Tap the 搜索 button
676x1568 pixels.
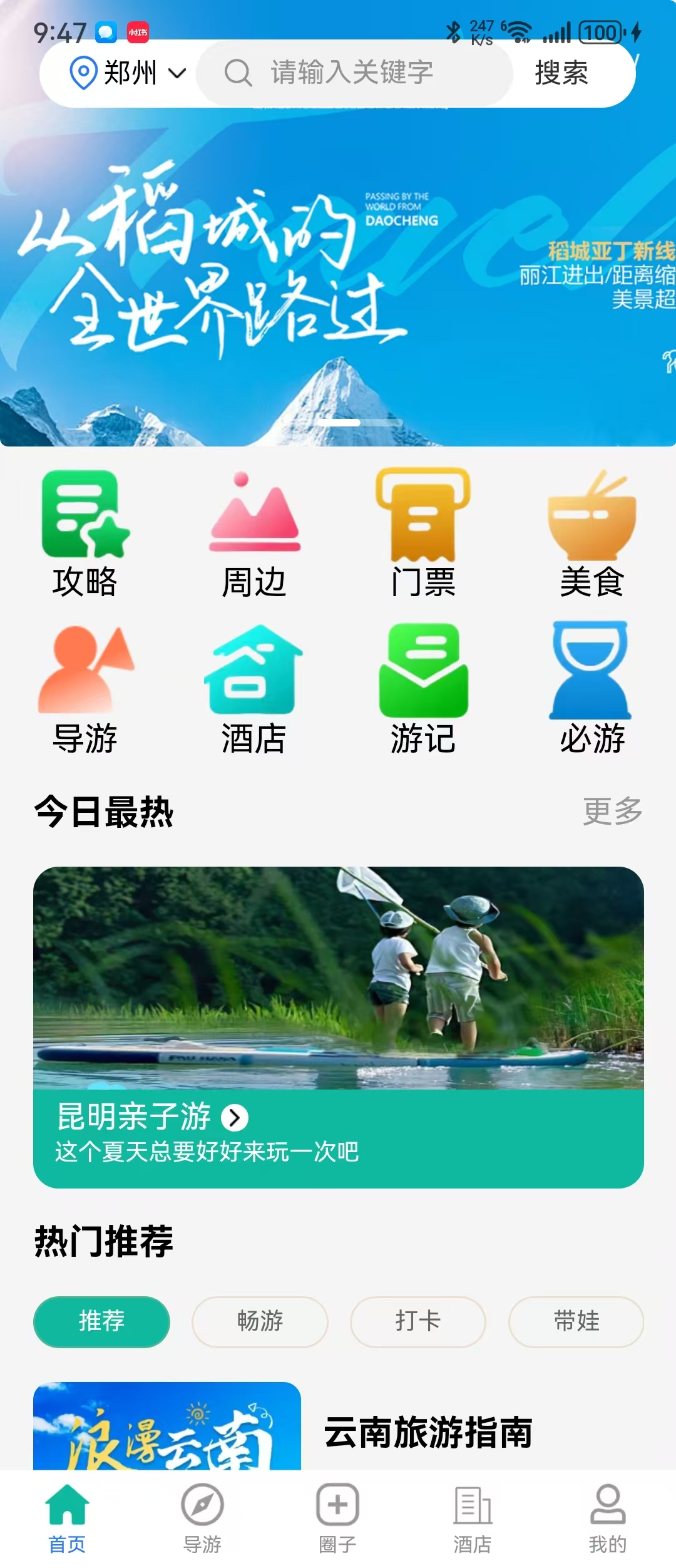tap(561, 73)
